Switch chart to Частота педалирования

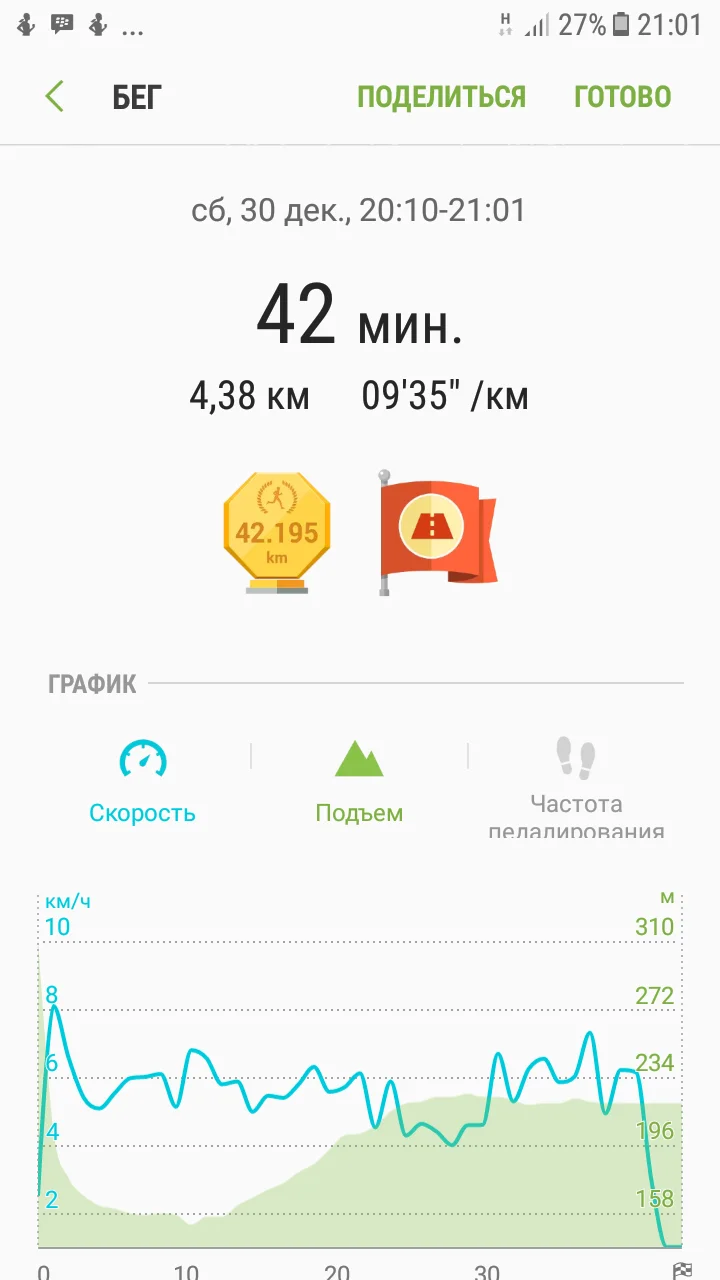pos(576,787)
